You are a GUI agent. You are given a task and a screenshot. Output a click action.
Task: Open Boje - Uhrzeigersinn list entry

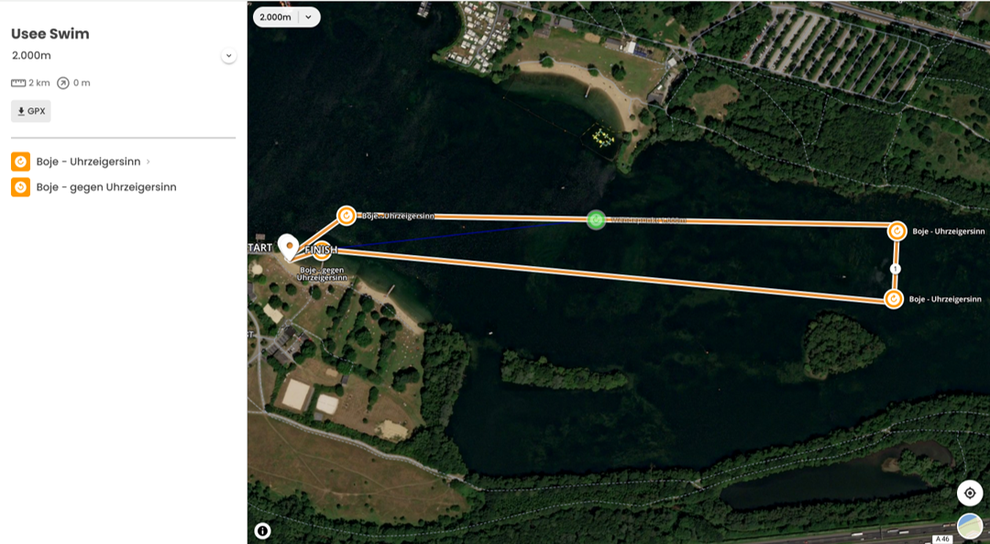(84, 161)
